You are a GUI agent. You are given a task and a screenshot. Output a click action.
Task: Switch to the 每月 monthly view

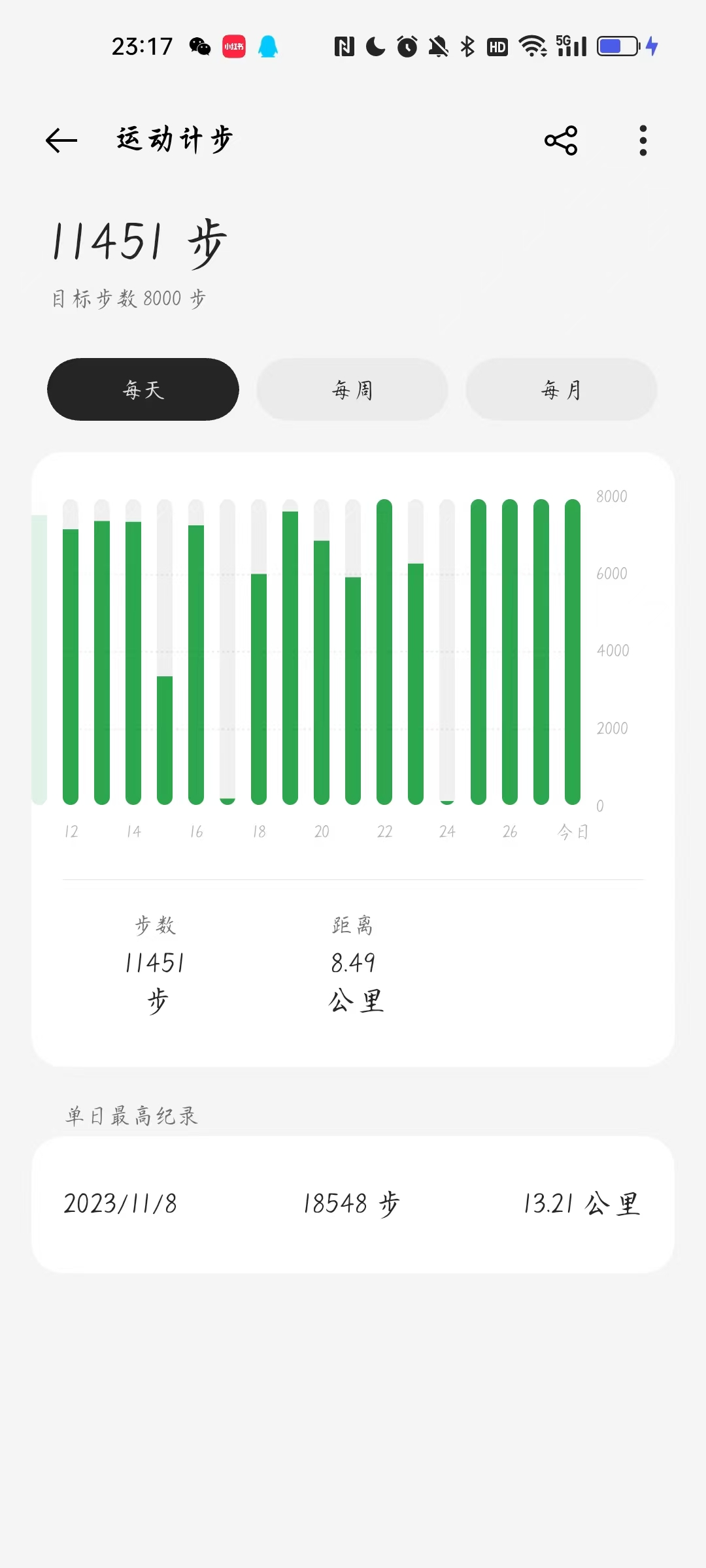point(562,389)
